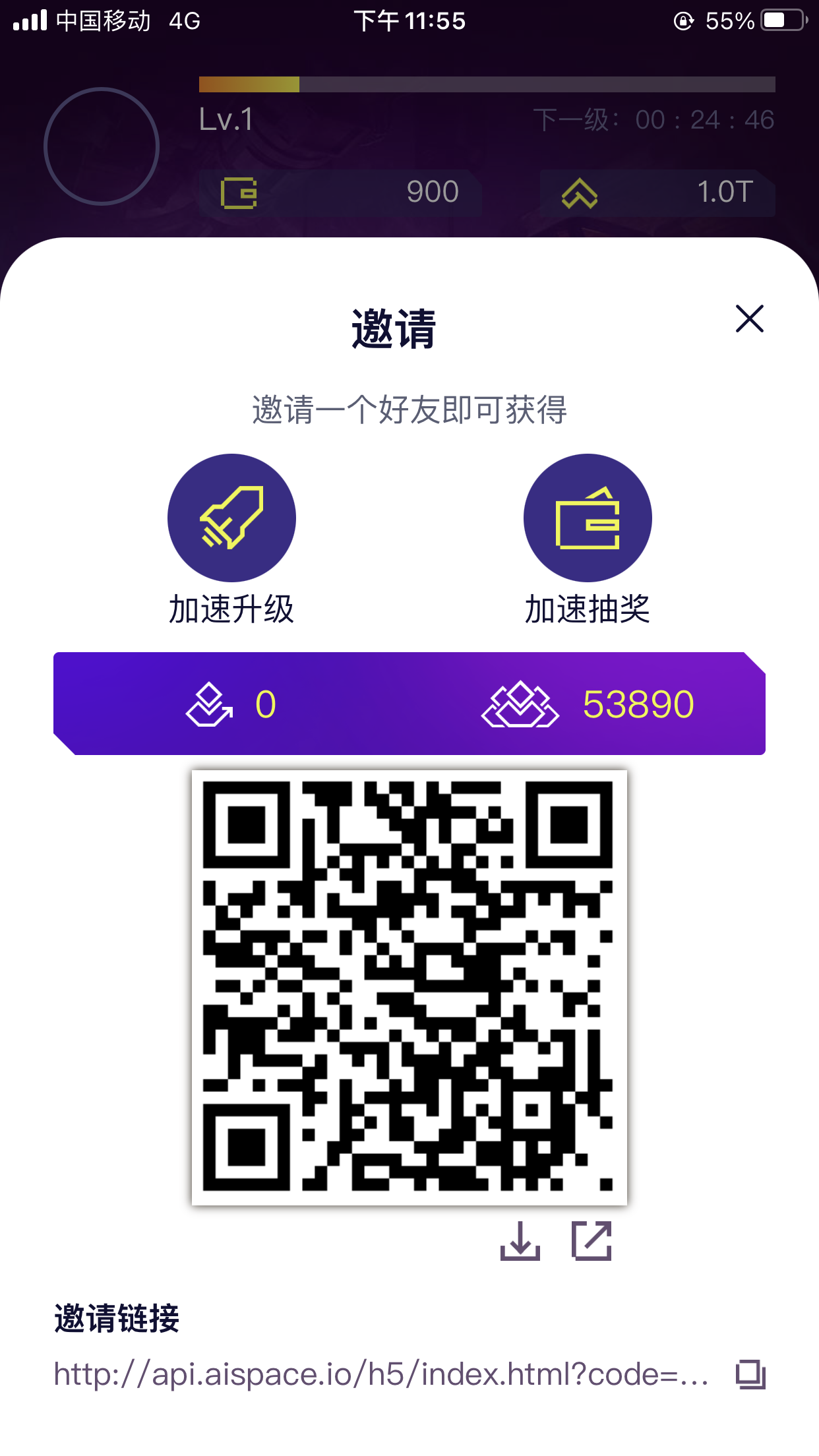Viewport: 819px width, 1456px height.
Task: Copy the invite link
Action: [750, 1375]
